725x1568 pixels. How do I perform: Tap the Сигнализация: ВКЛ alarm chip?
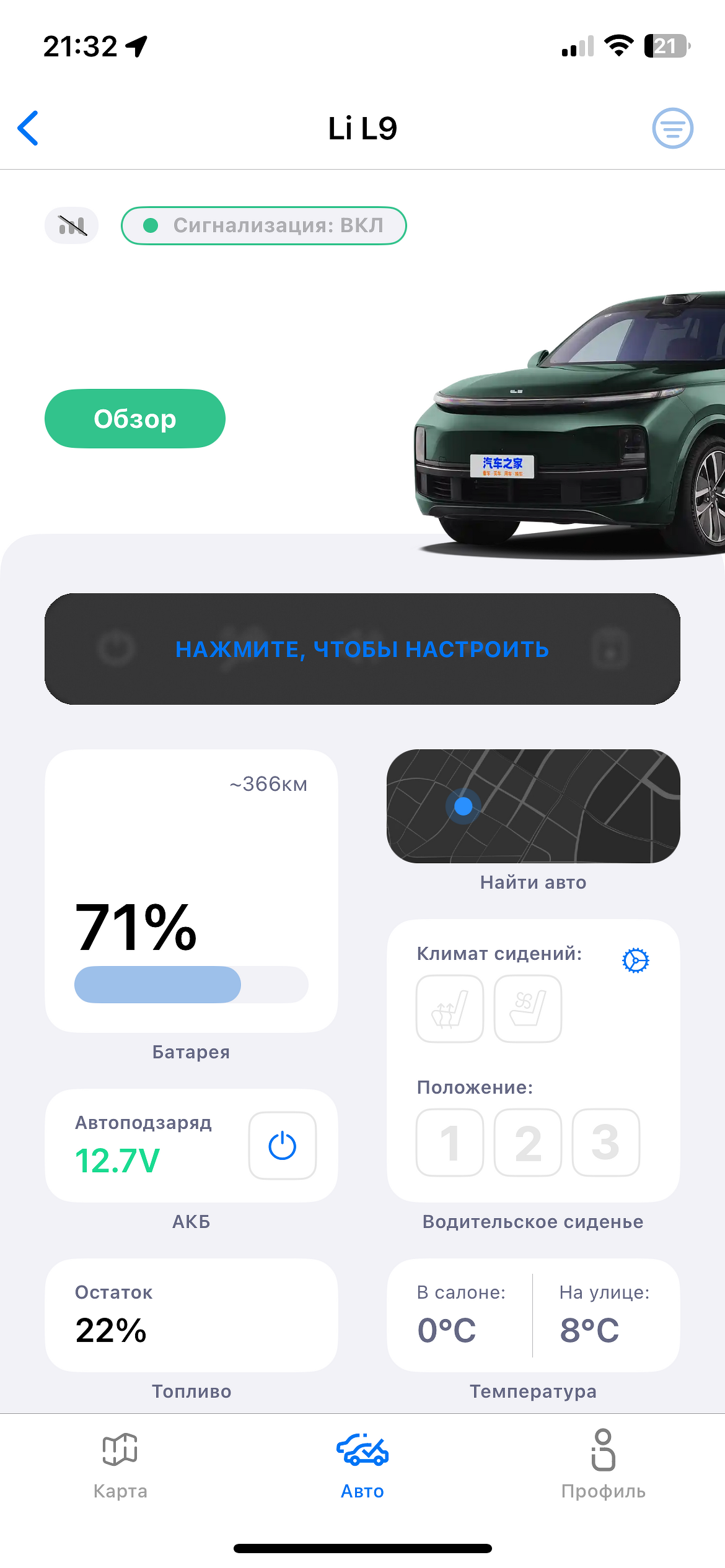coord(264,226)
